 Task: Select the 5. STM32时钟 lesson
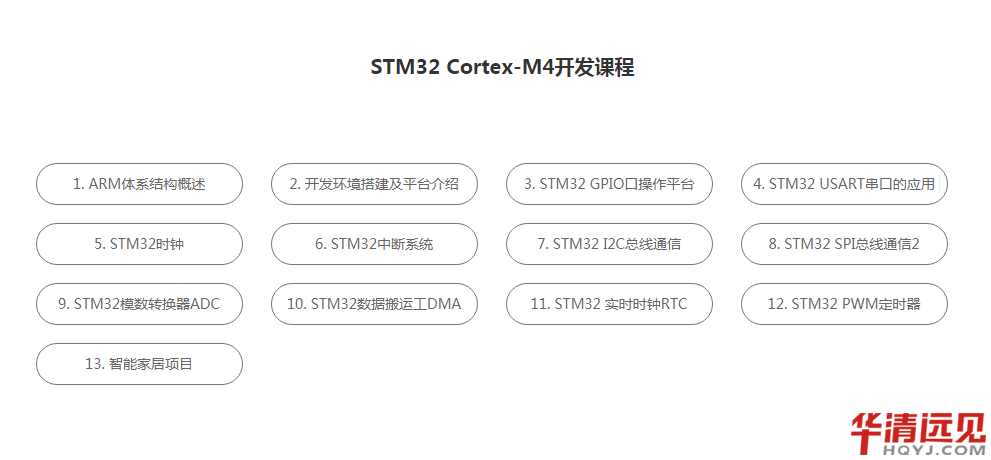pyautogui.click(x=139, y=244)
